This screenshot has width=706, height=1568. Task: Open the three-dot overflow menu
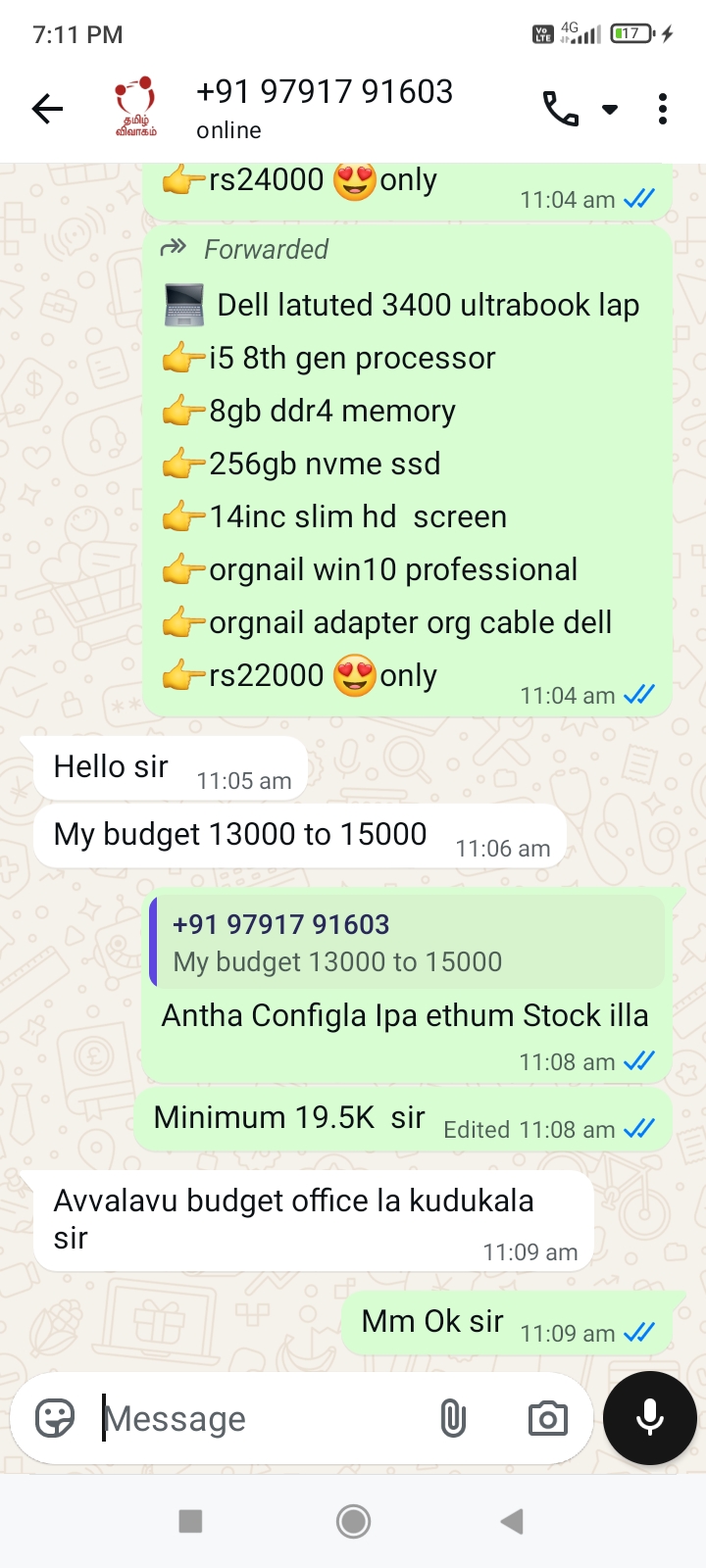[x=663, y=109]
